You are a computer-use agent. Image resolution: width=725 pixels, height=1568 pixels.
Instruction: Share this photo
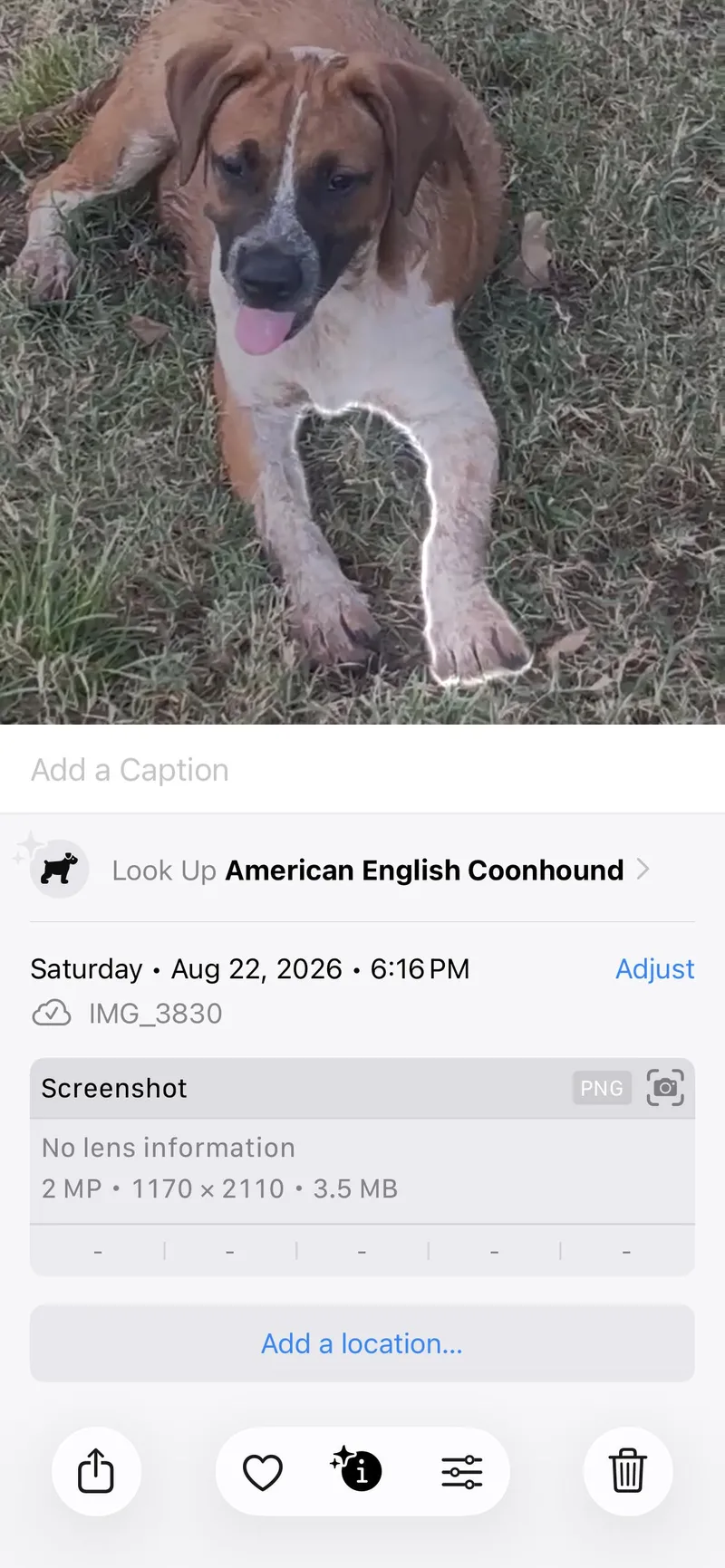click(96, 1471)
